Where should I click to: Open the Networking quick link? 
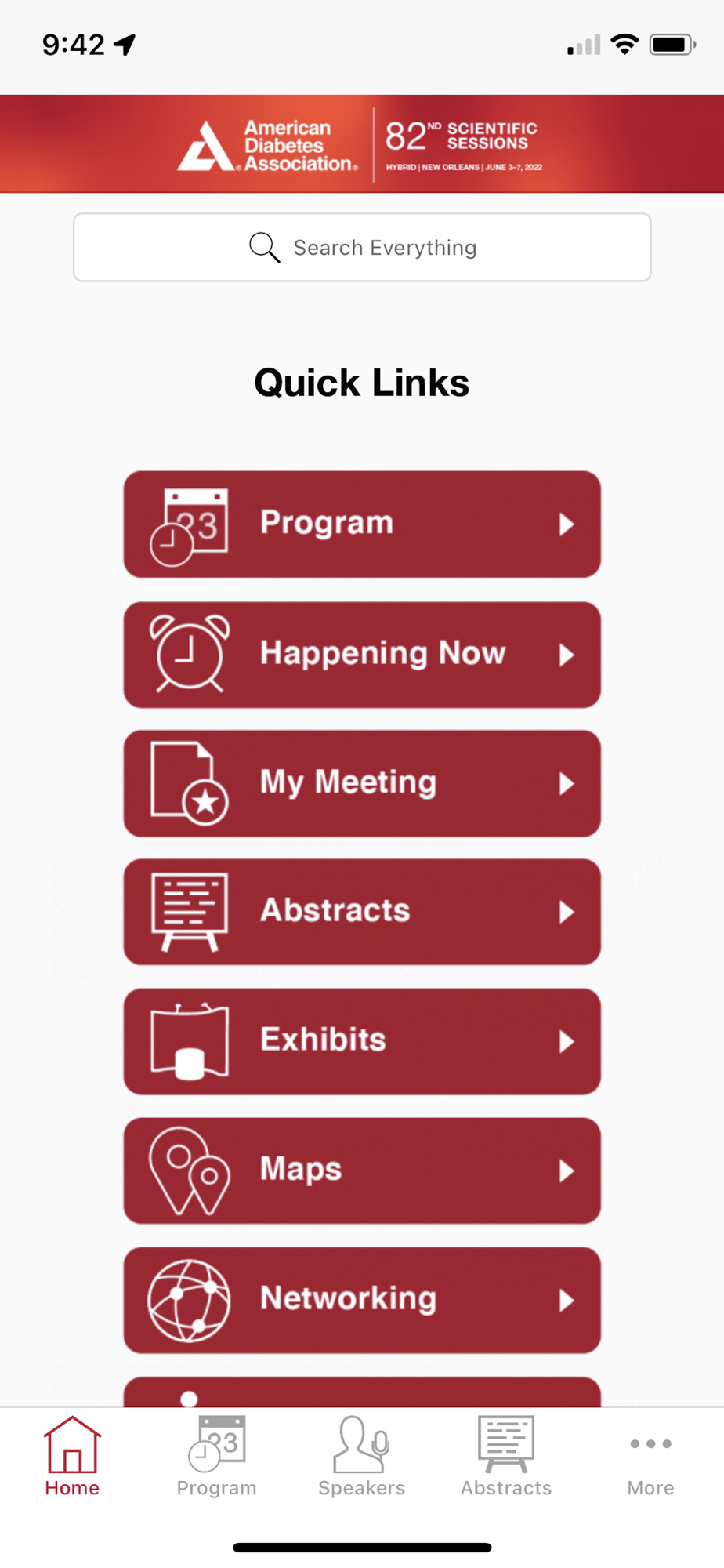362,1300
